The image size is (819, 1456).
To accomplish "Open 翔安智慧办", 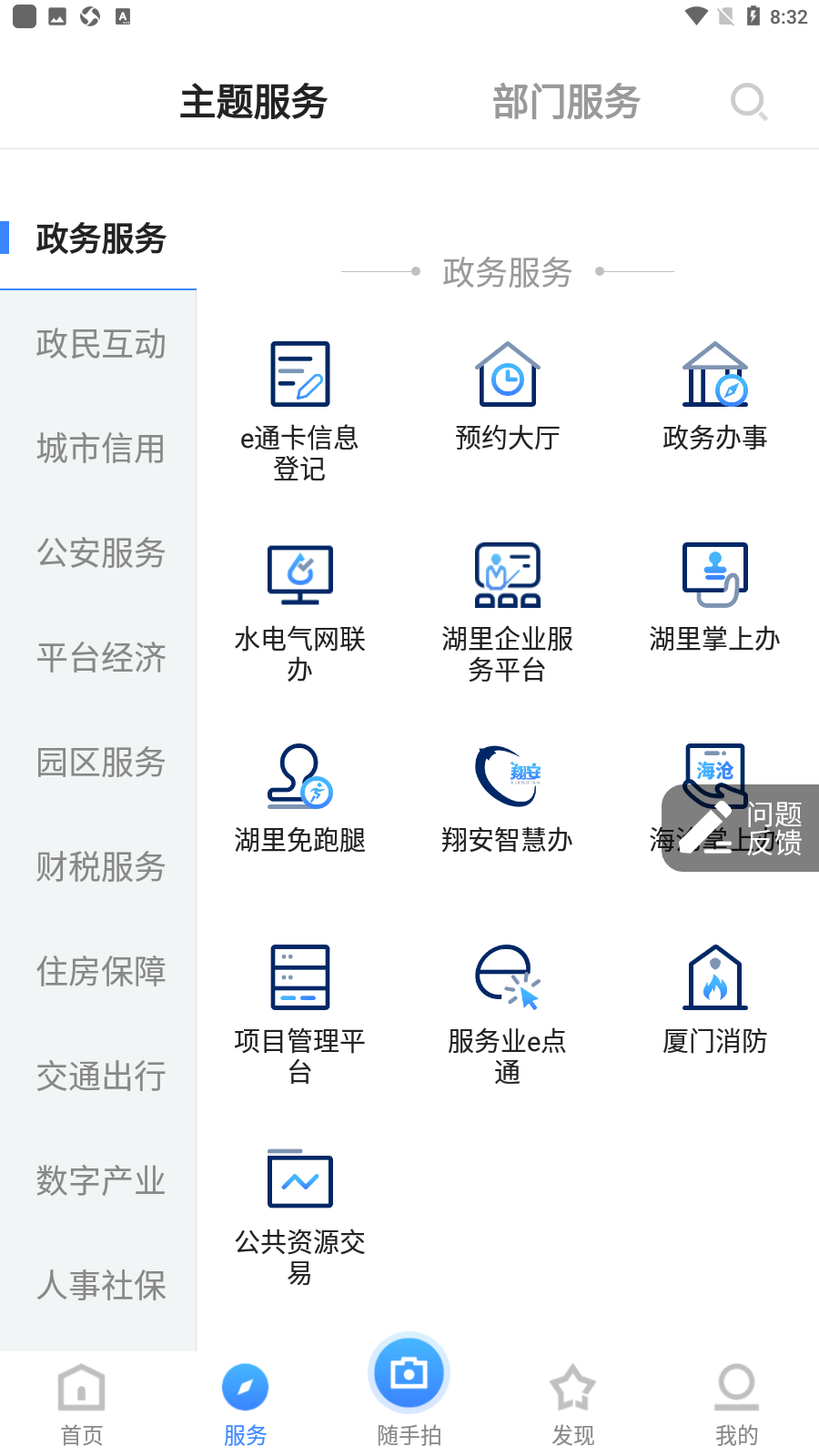I will tap(507, 799).
